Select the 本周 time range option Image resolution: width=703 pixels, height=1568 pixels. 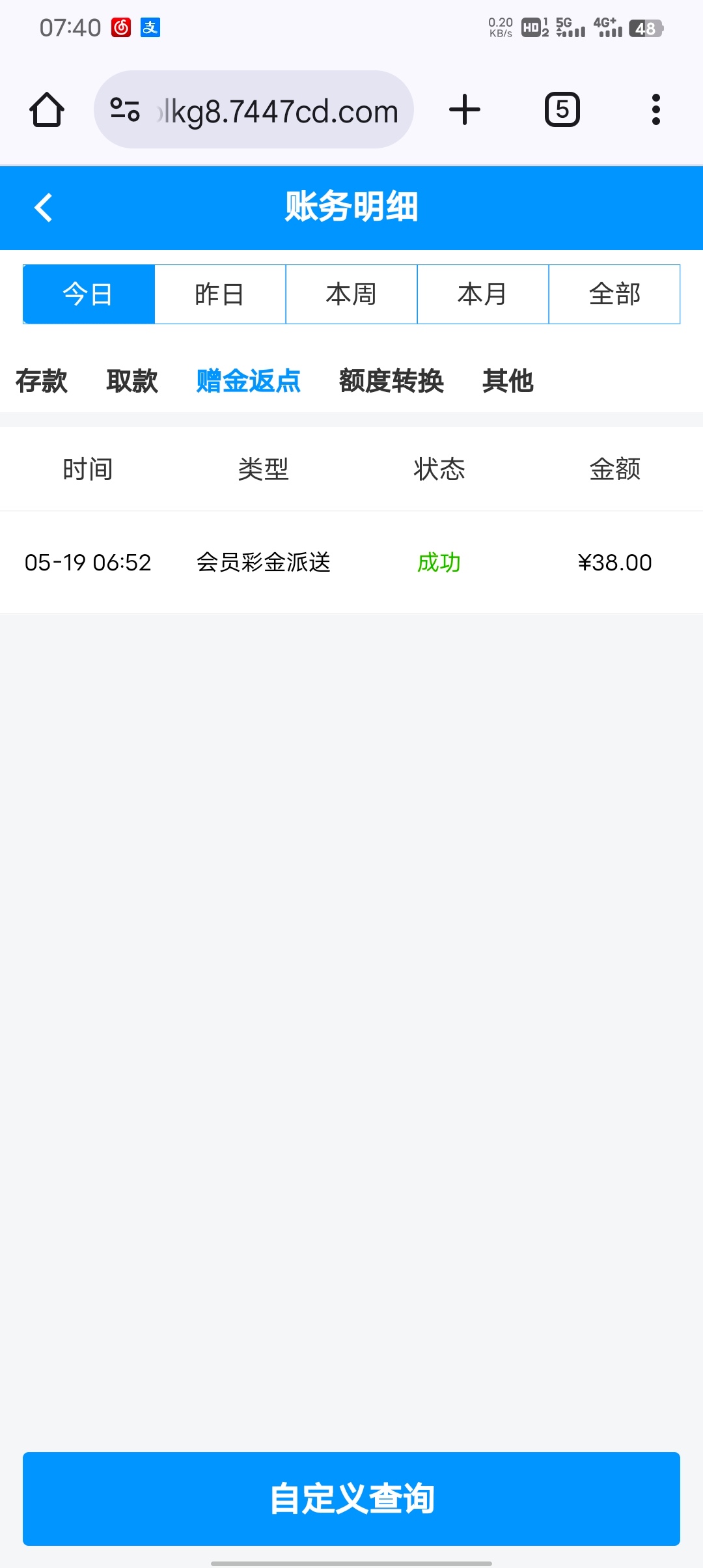point(351,294)
